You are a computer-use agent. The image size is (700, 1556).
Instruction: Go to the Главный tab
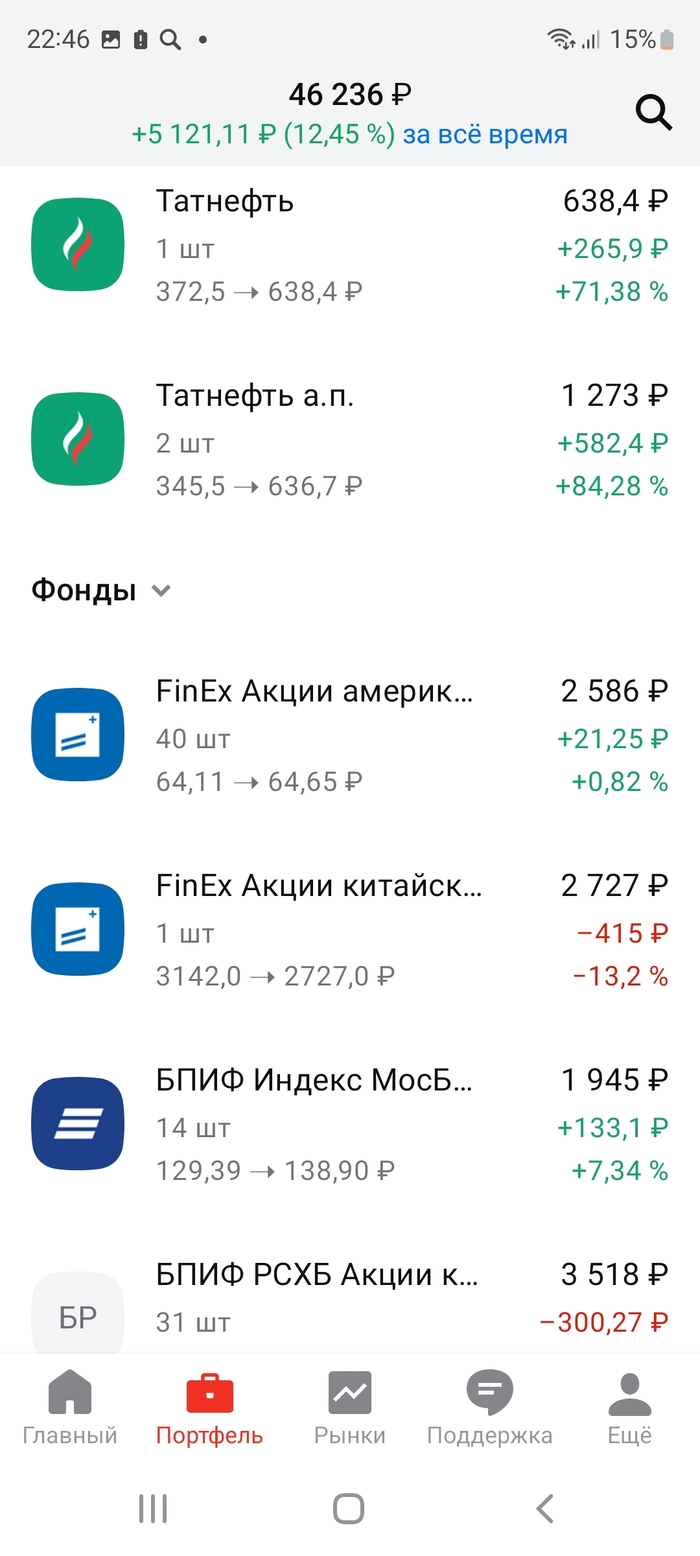[x=70, y=1409]
